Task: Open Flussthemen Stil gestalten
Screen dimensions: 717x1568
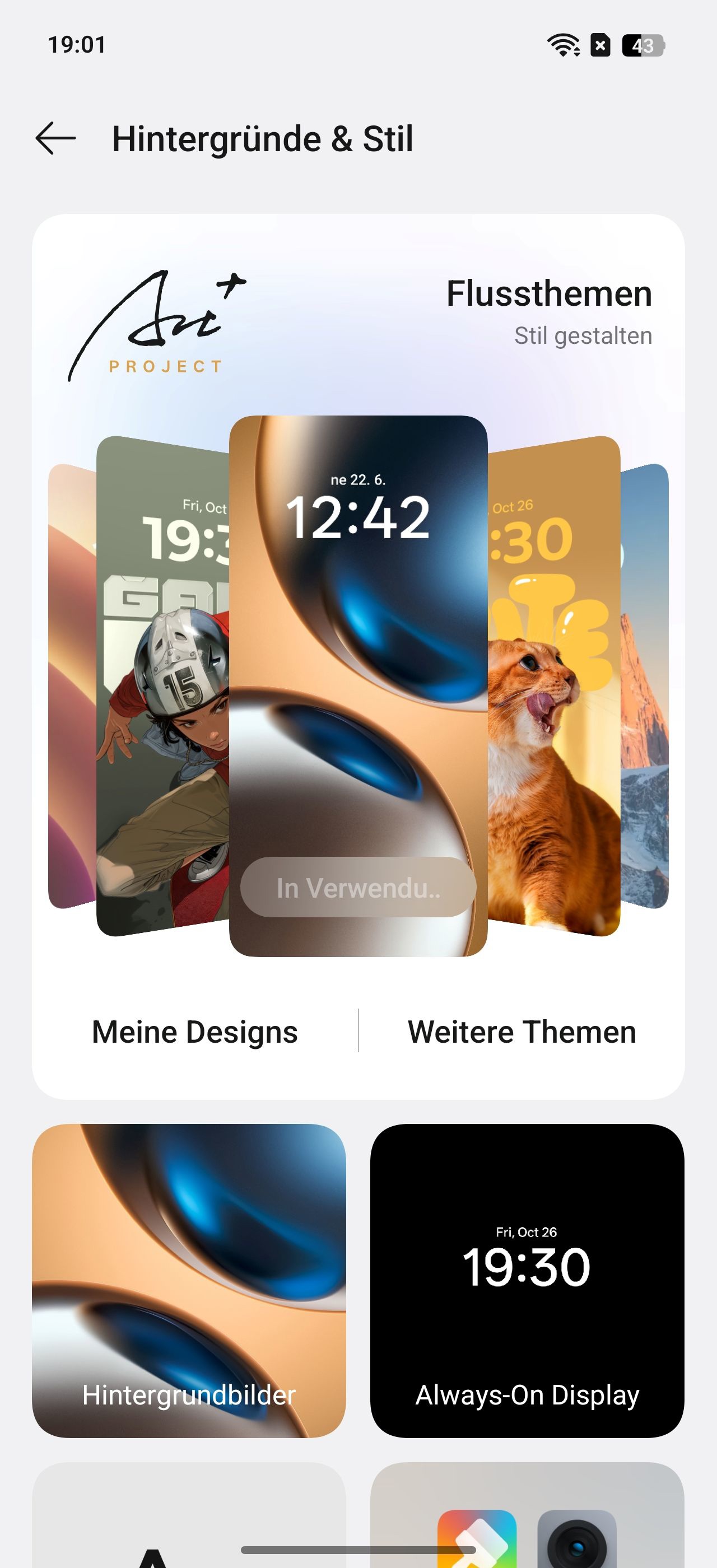Action: point(549,310)
